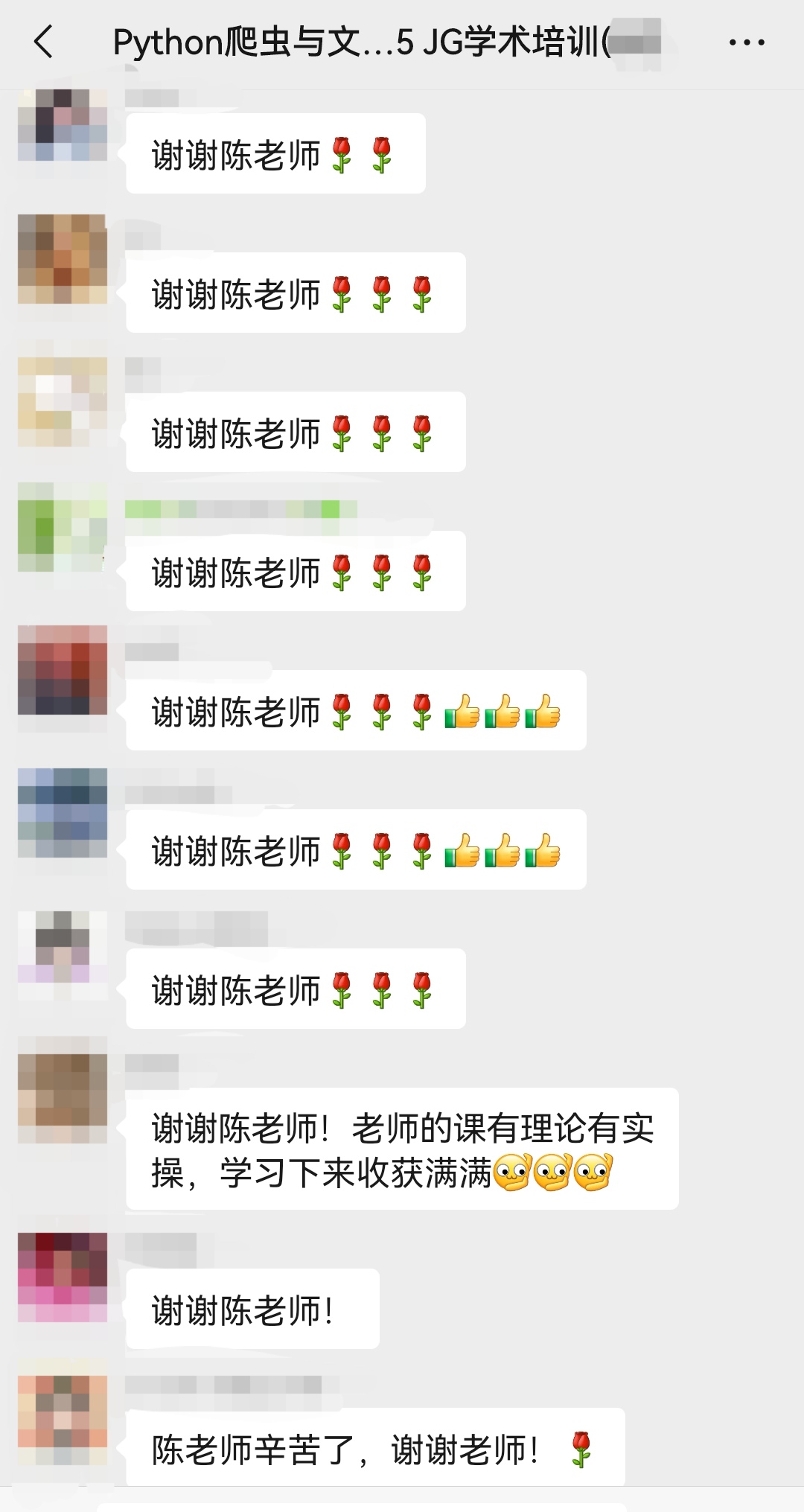
Task: Open avatar beside plain "谢谢陈老师!" message
Action: pyautogui.click(x=63, y=1277)
